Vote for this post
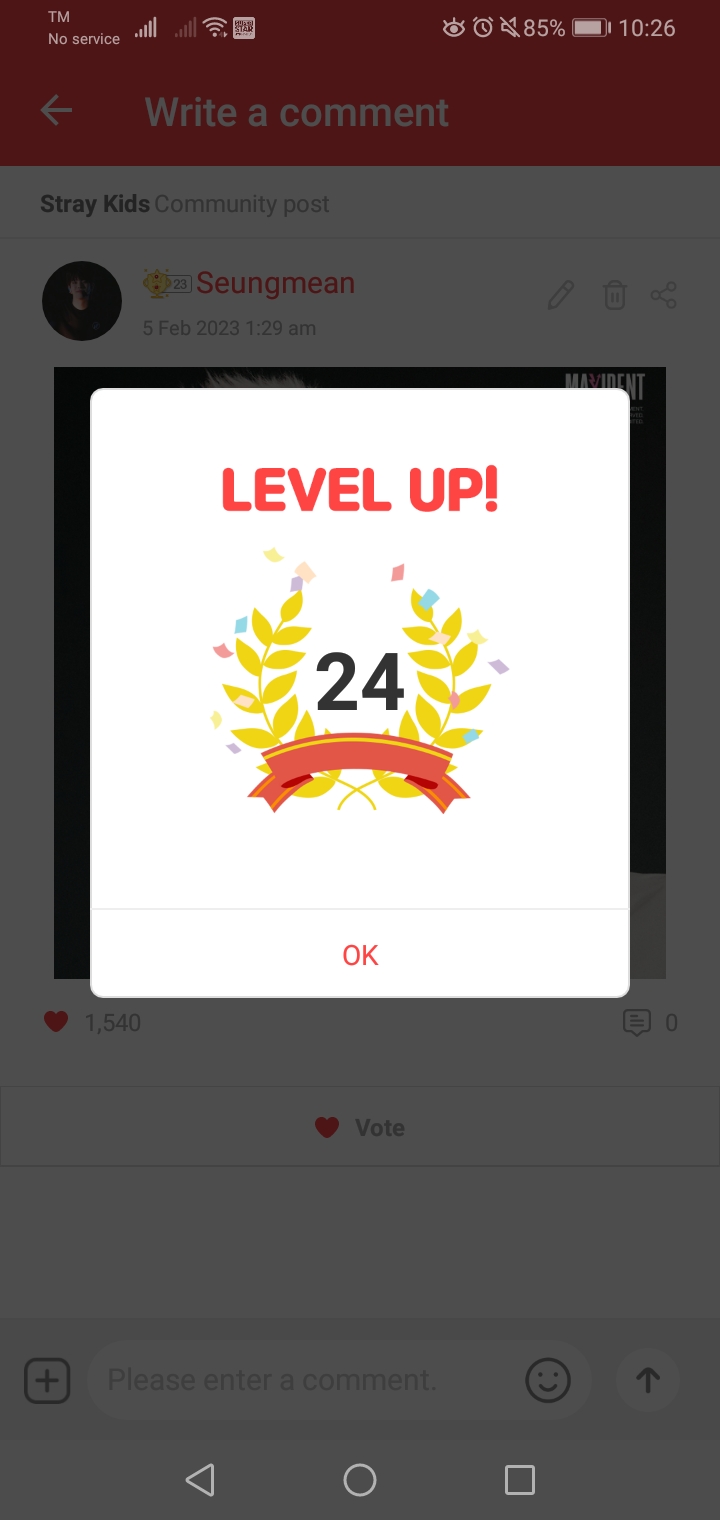This screenshot has width=720, height=1520. [360, 1127]
